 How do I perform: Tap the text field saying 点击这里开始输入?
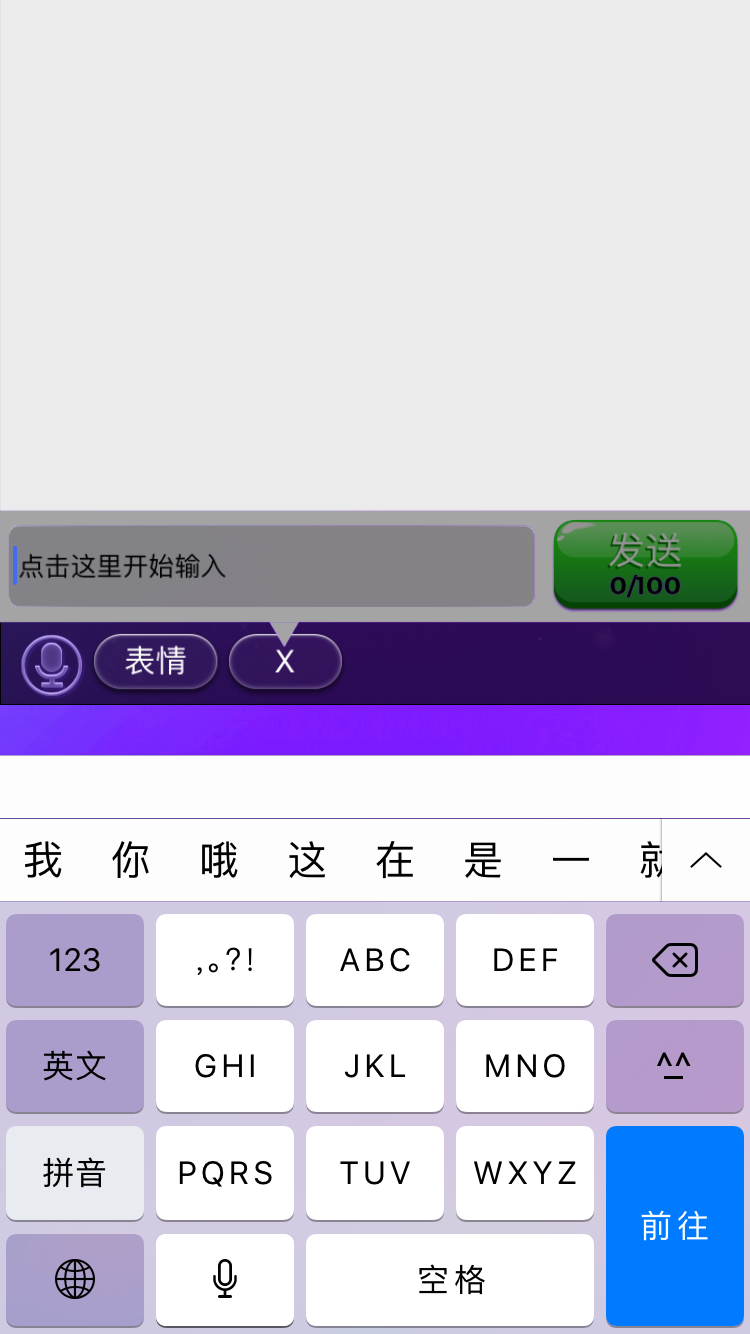click(x=270, y=566)
